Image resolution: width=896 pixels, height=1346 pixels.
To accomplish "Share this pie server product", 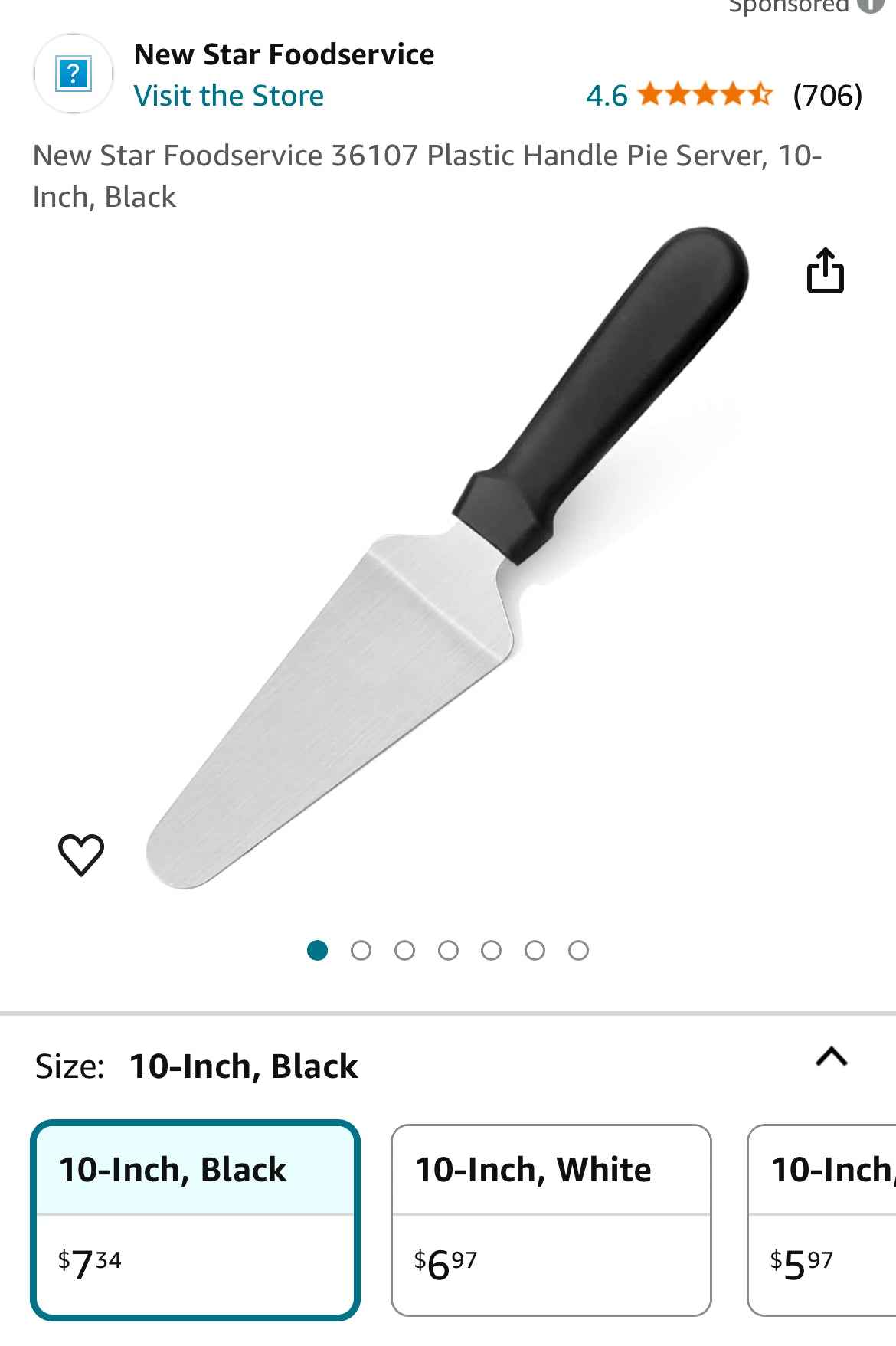I will pyautogui.click(x=825, y=271).
